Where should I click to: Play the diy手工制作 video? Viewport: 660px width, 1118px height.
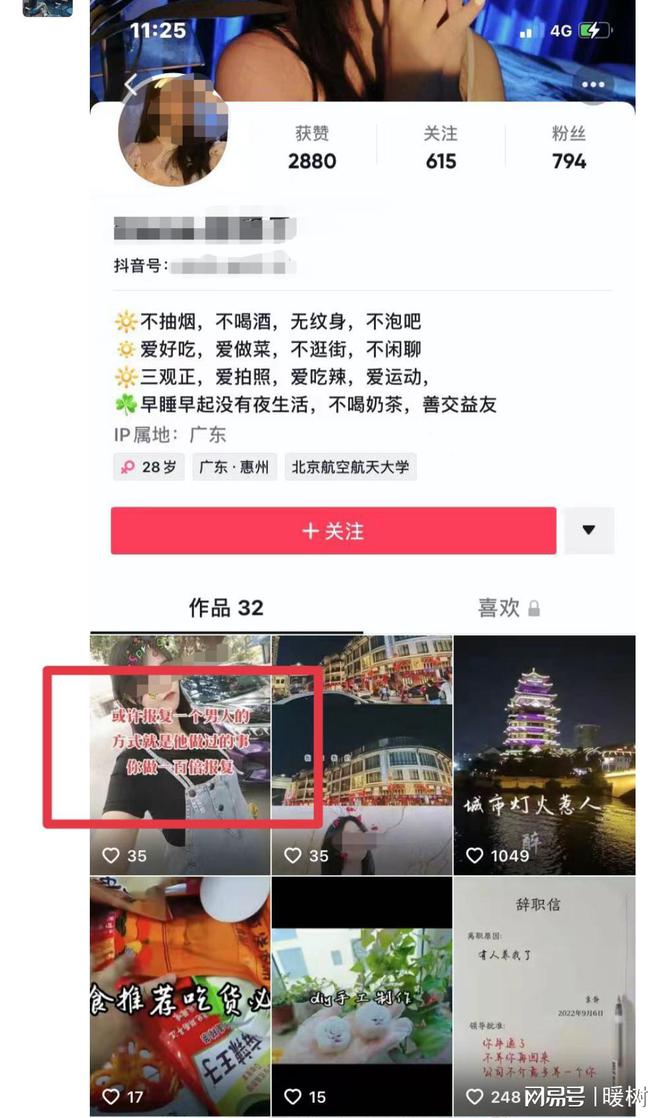[x=362, y=995]
